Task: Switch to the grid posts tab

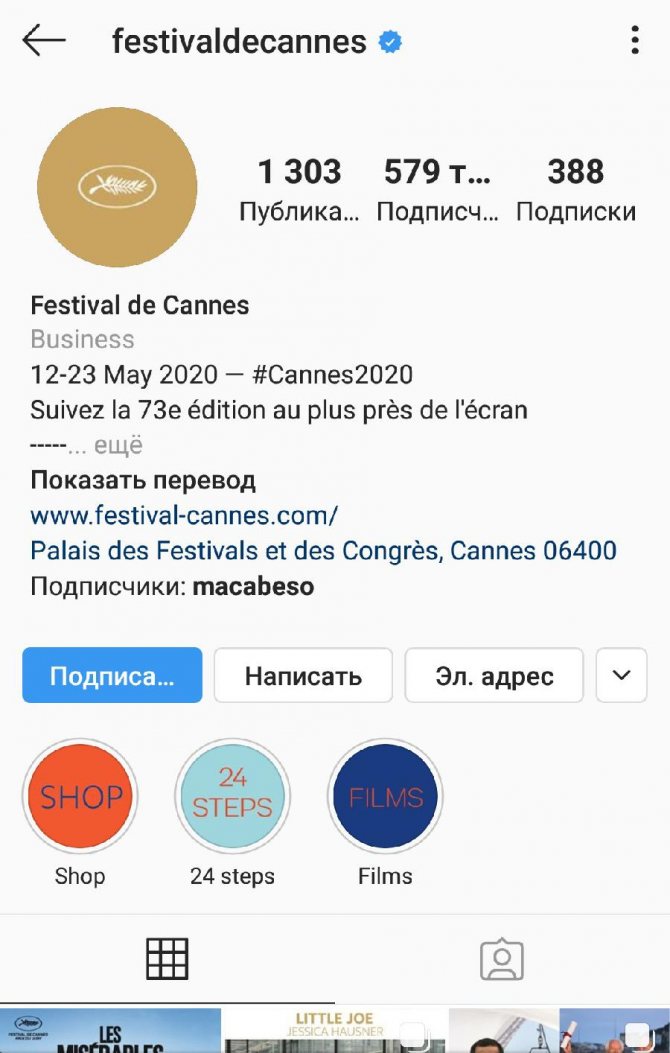Action: click(167, 960)
